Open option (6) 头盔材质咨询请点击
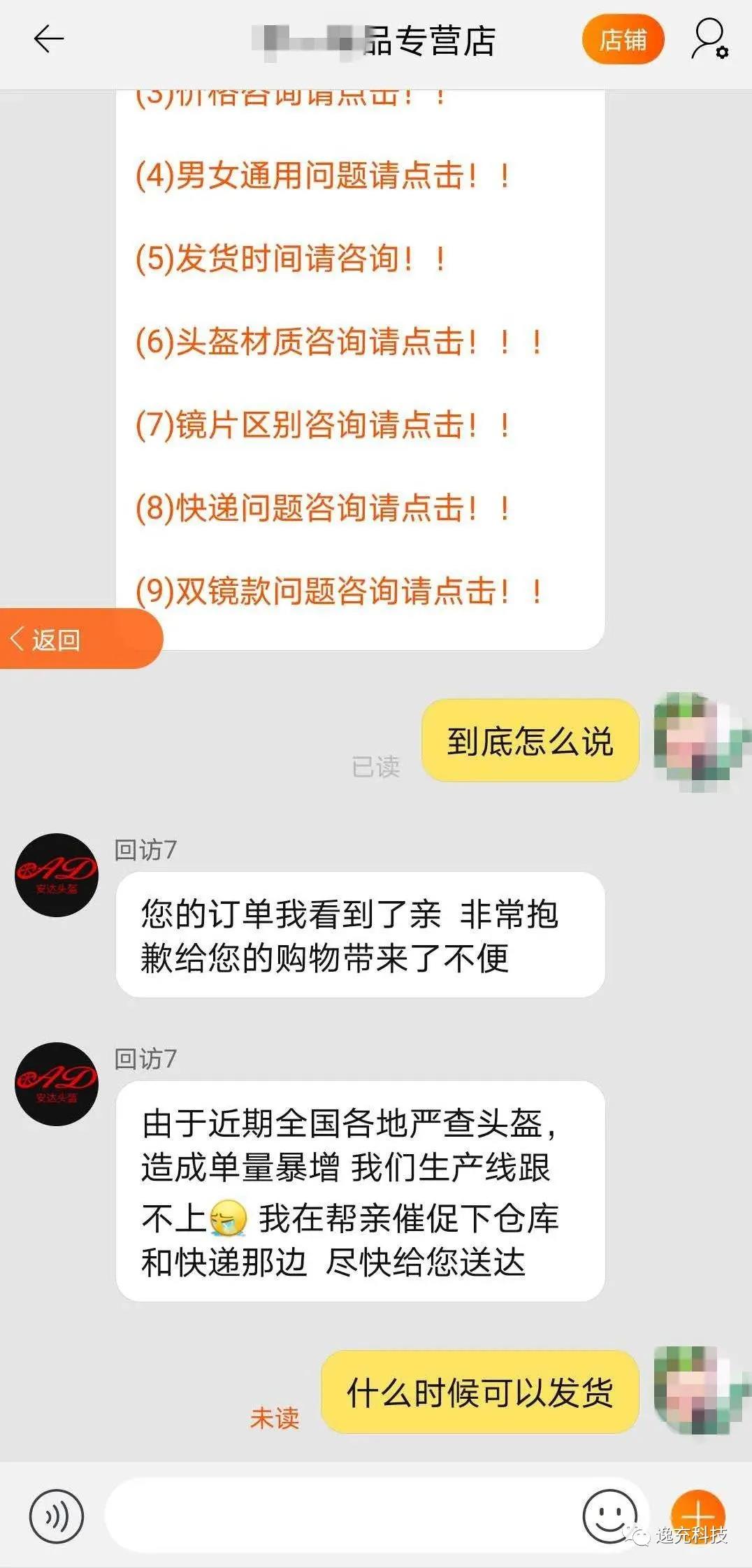 (338, 342)
